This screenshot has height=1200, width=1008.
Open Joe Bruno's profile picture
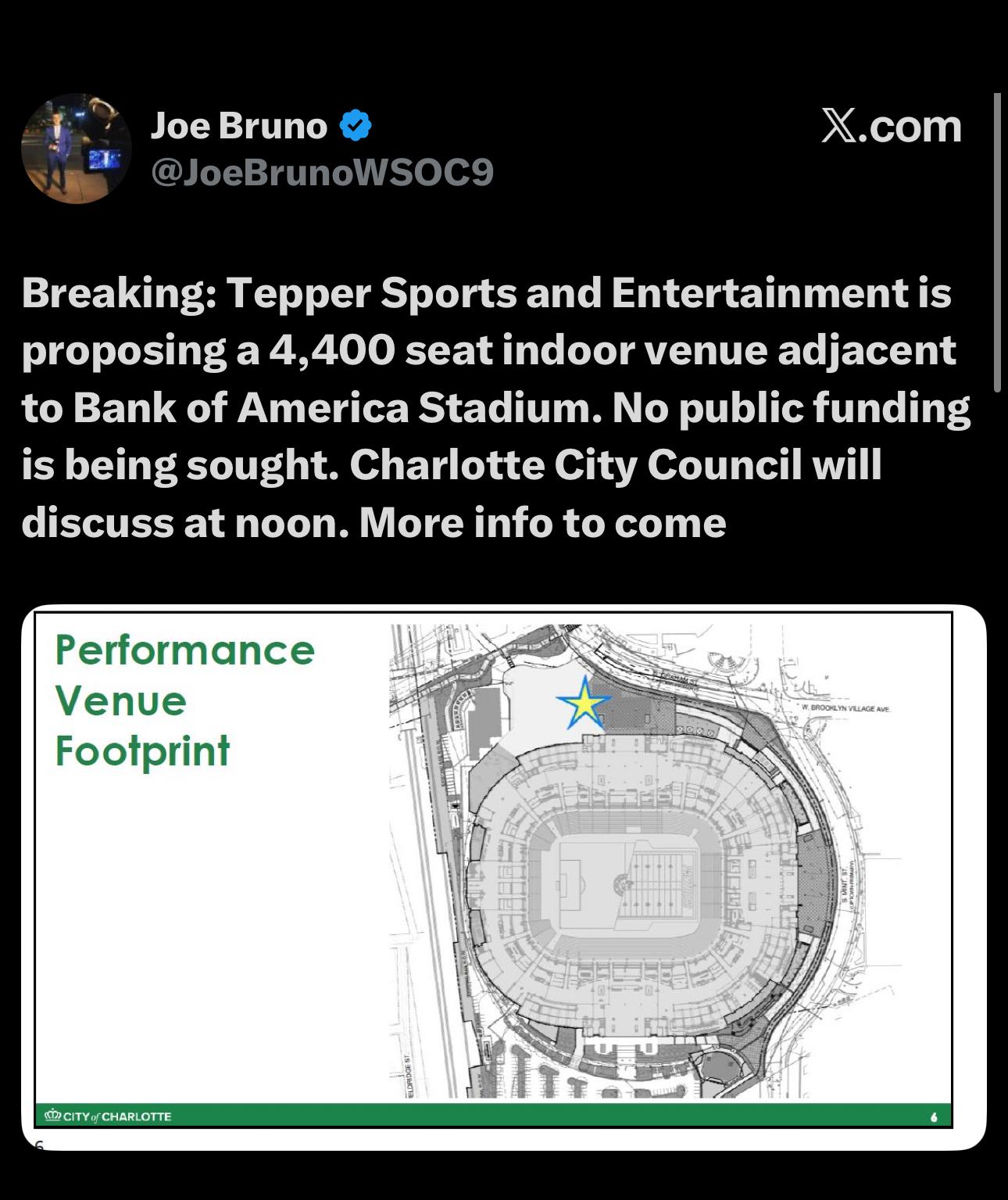click(76, 149)
